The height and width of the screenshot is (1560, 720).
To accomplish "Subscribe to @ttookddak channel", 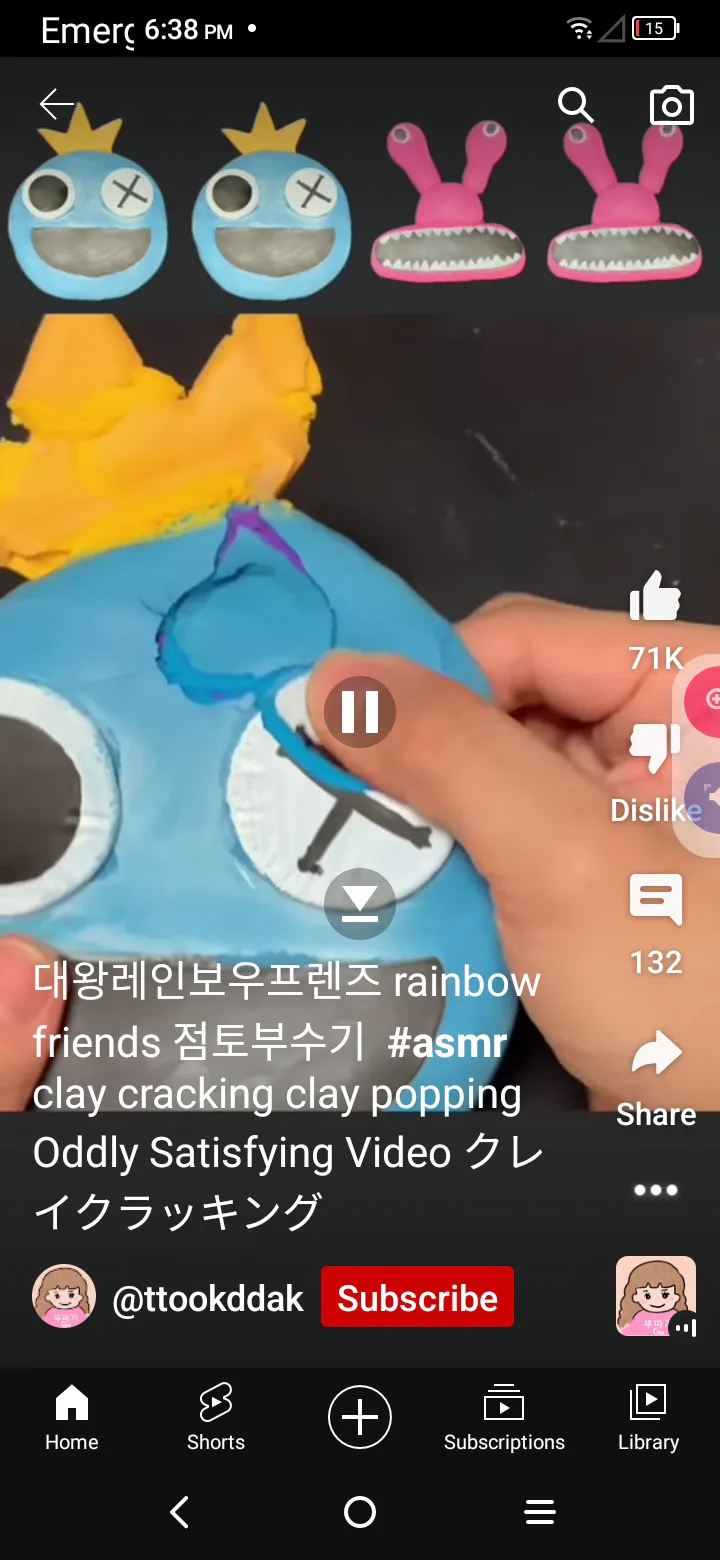I will pos(417,1298).
